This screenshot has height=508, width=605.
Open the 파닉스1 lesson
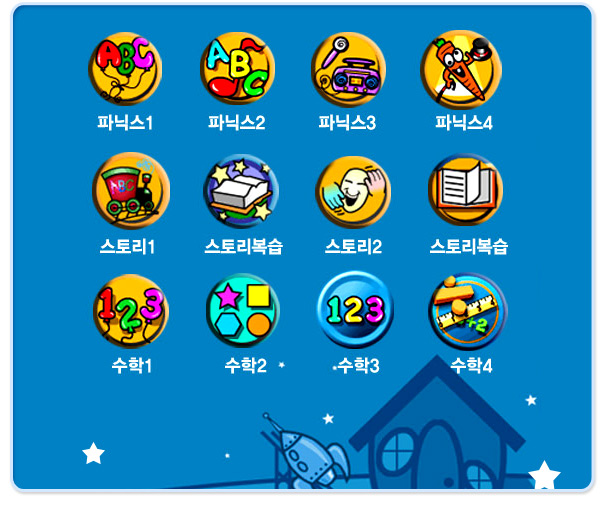(x=125, y=70)
